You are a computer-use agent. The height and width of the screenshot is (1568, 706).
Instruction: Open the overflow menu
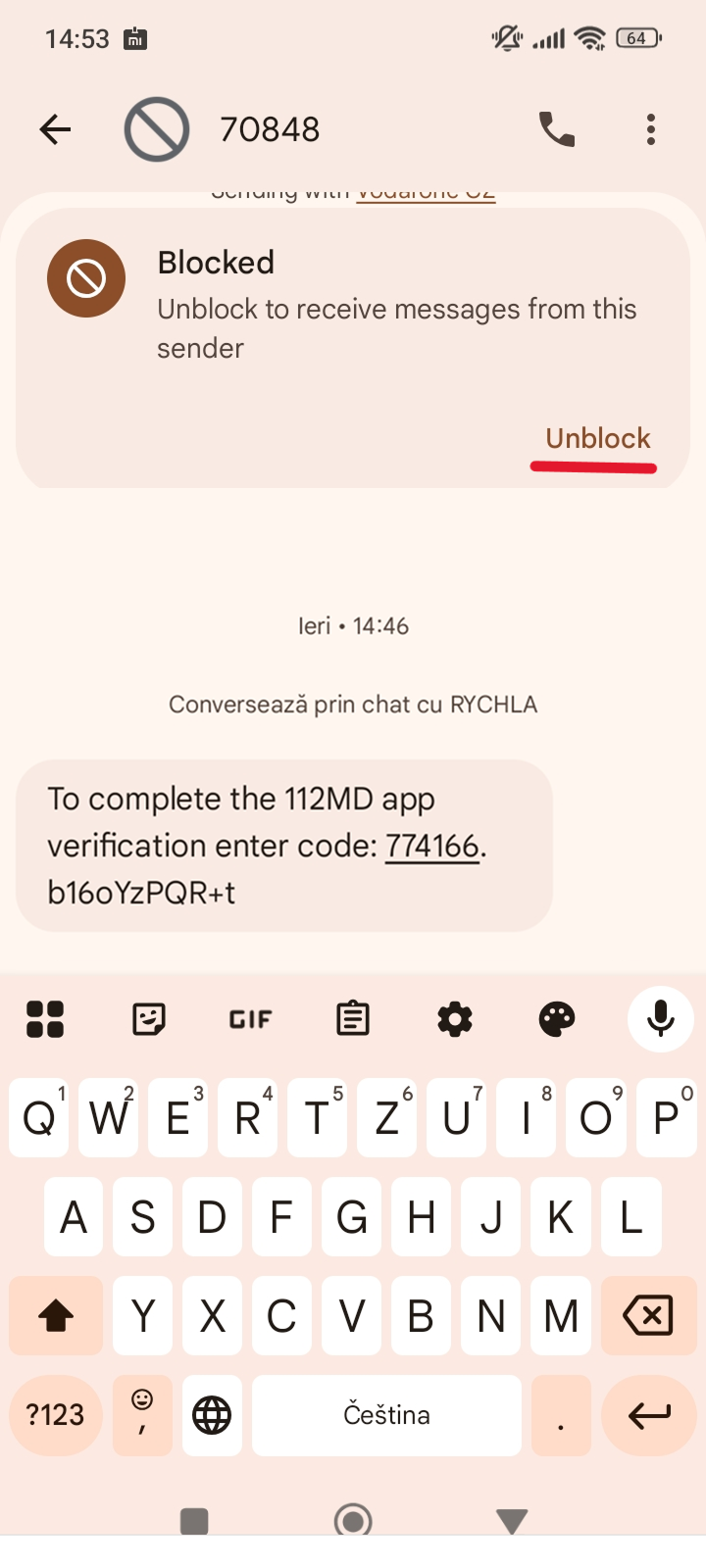651,129
